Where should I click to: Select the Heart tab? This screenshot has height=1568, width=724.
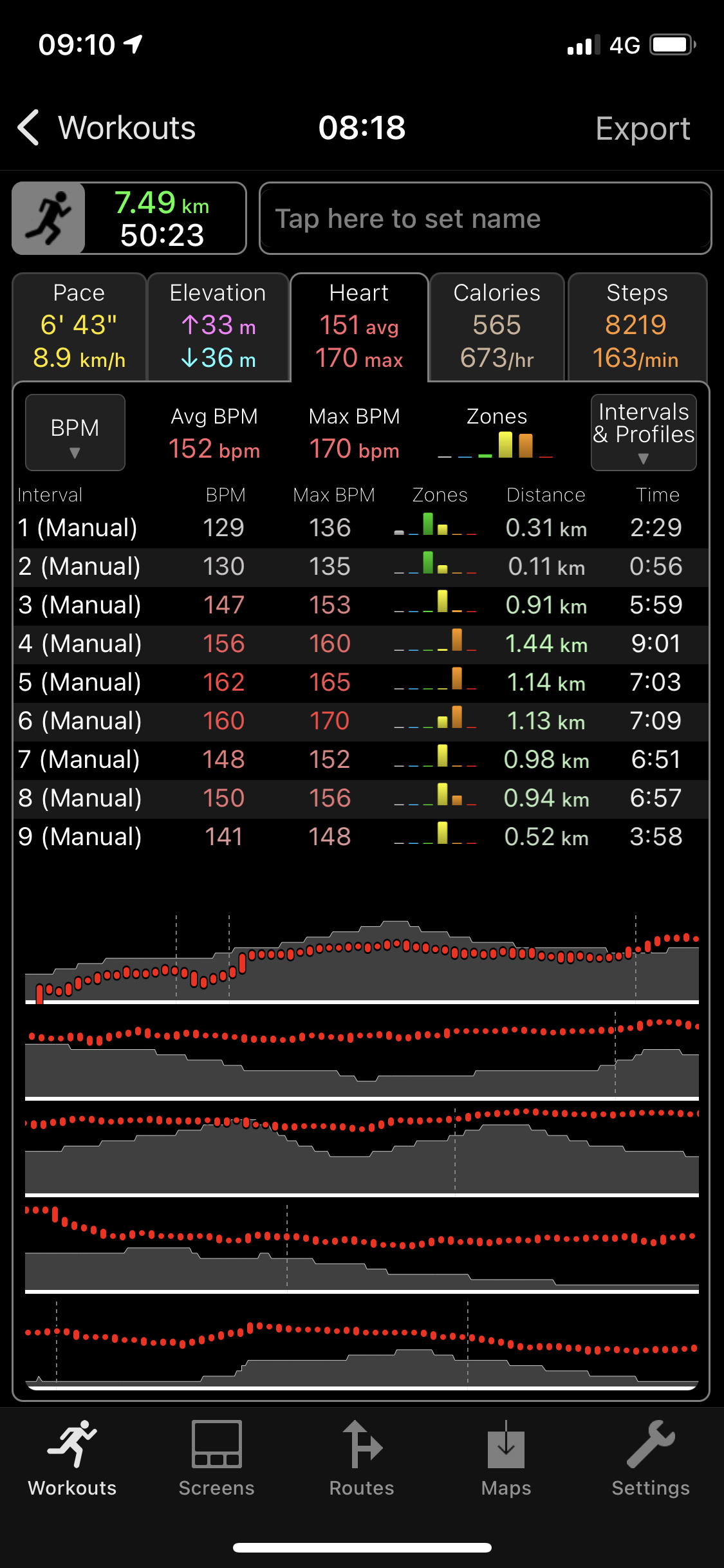(x=359, y=326)
